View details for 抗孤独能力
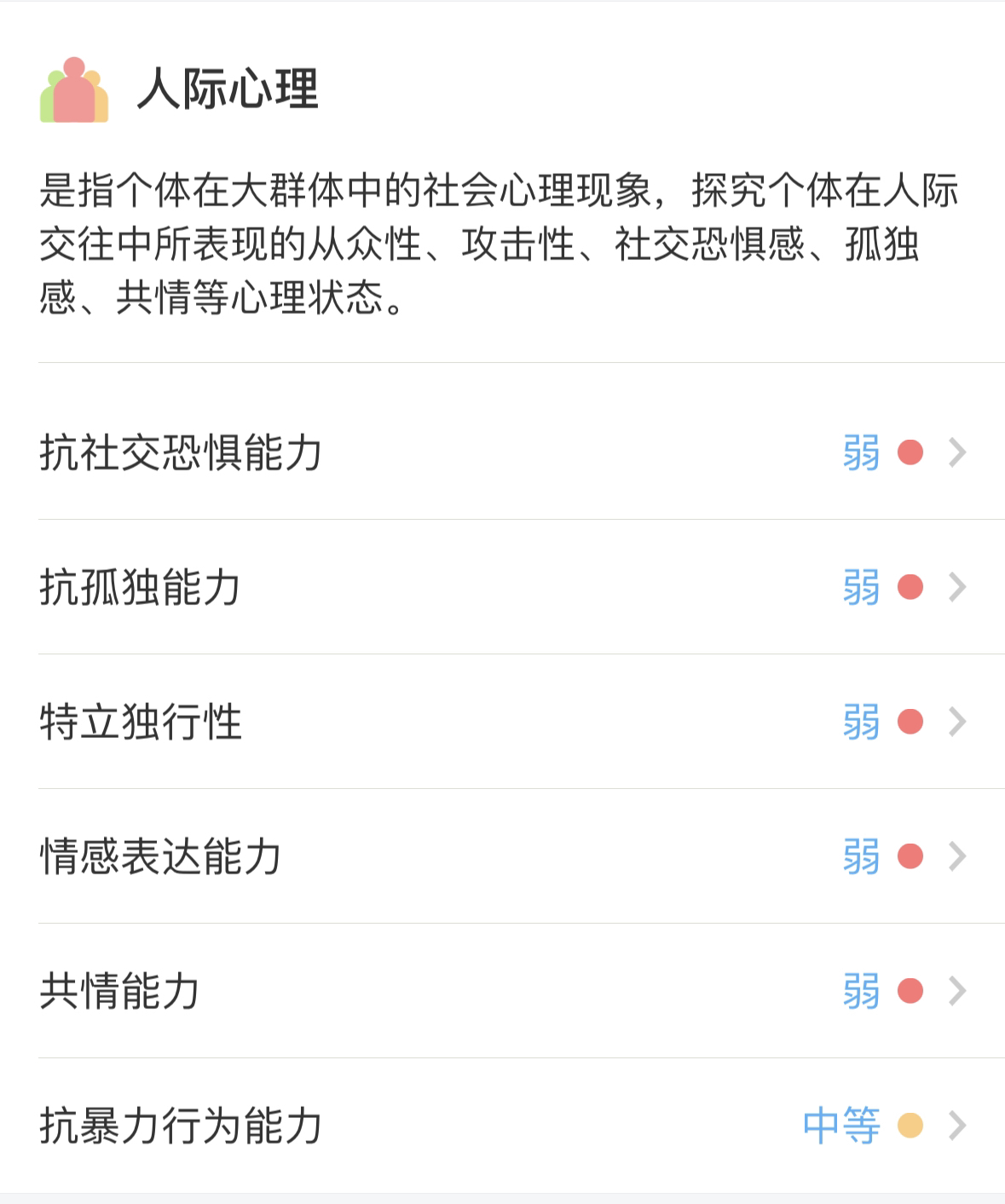Image resolution: width=1005 pixels, height=1204 pixels. coord(503,587)
